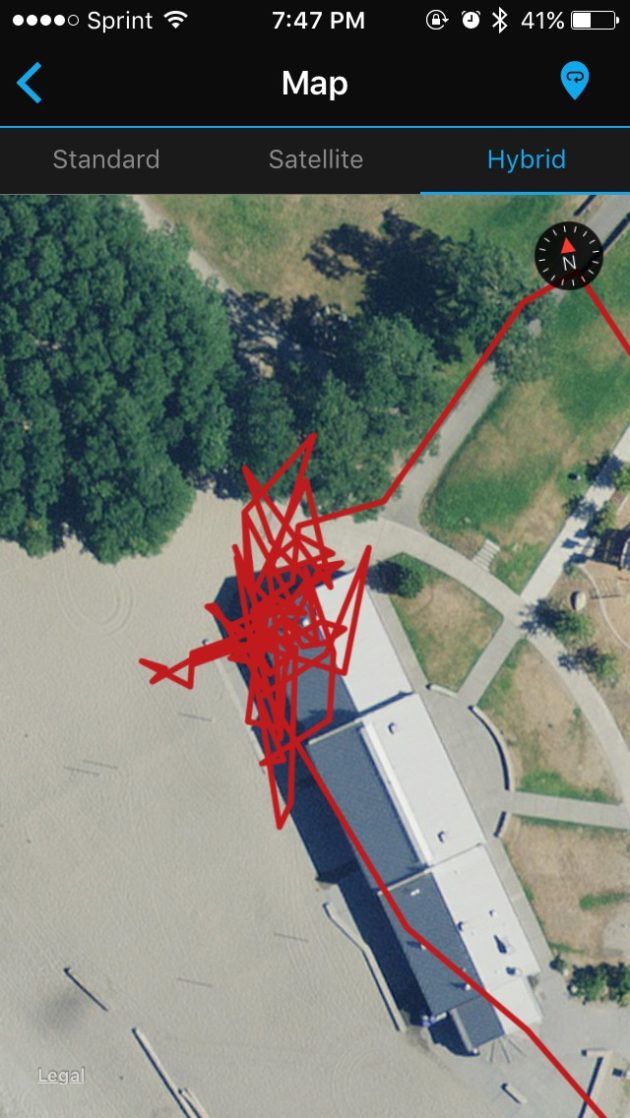
Task: Select the Hybrid map tab
Action: pos(526,159)
